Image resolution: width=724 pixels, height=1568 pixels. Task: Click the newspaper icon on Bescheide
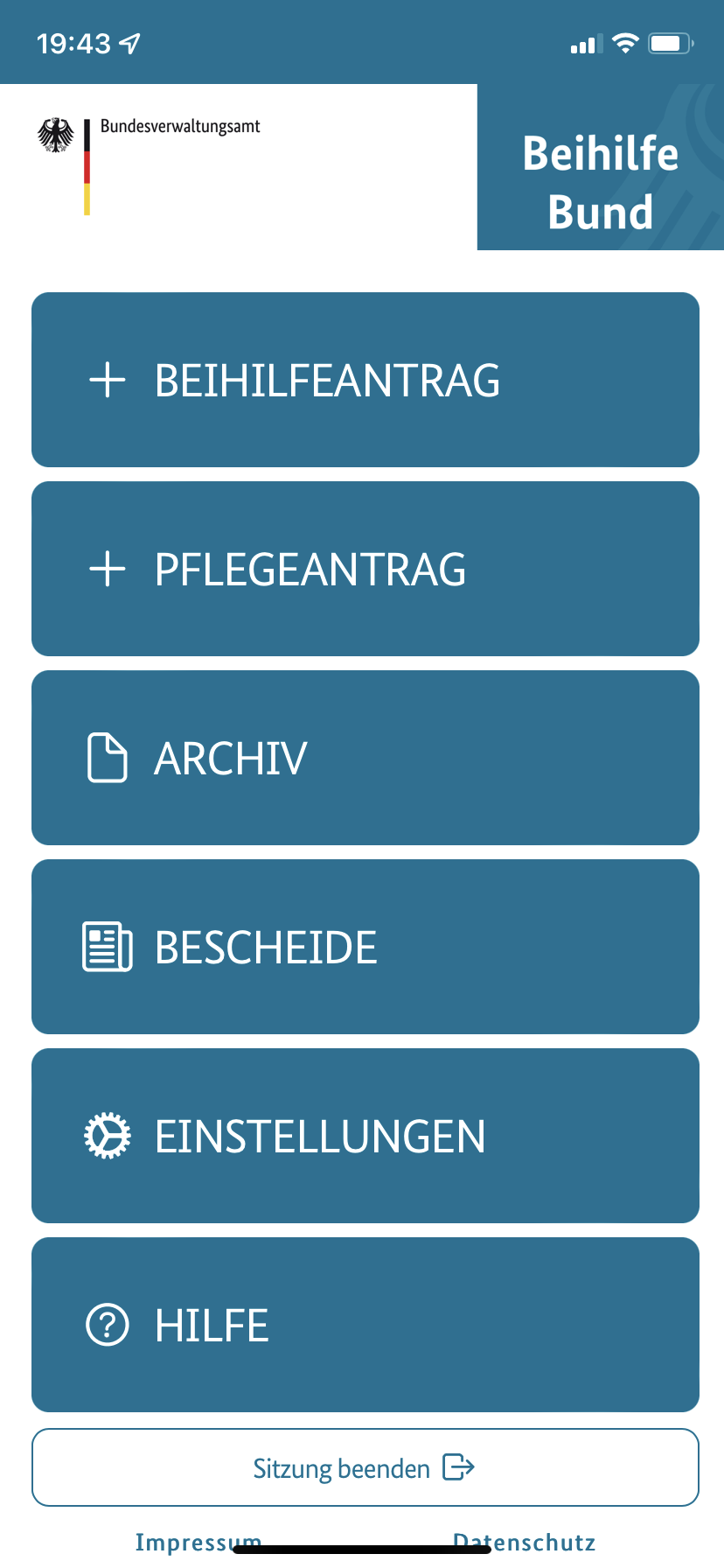coord(106,946)
